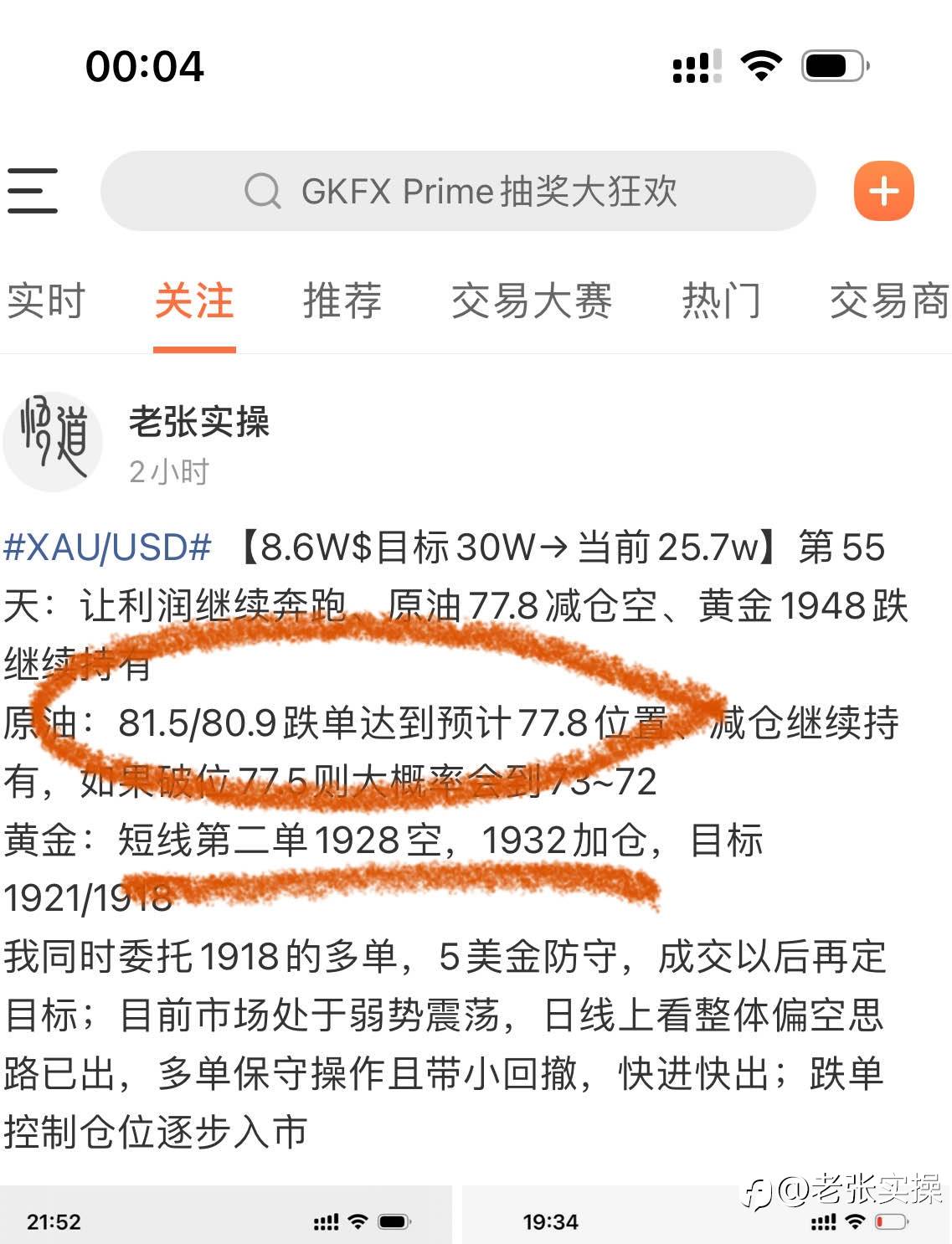Open the #XAU/USD# hashtag link
This screenshot has height=1244, width=952.
pyautogui.click(x=107, y=547)
